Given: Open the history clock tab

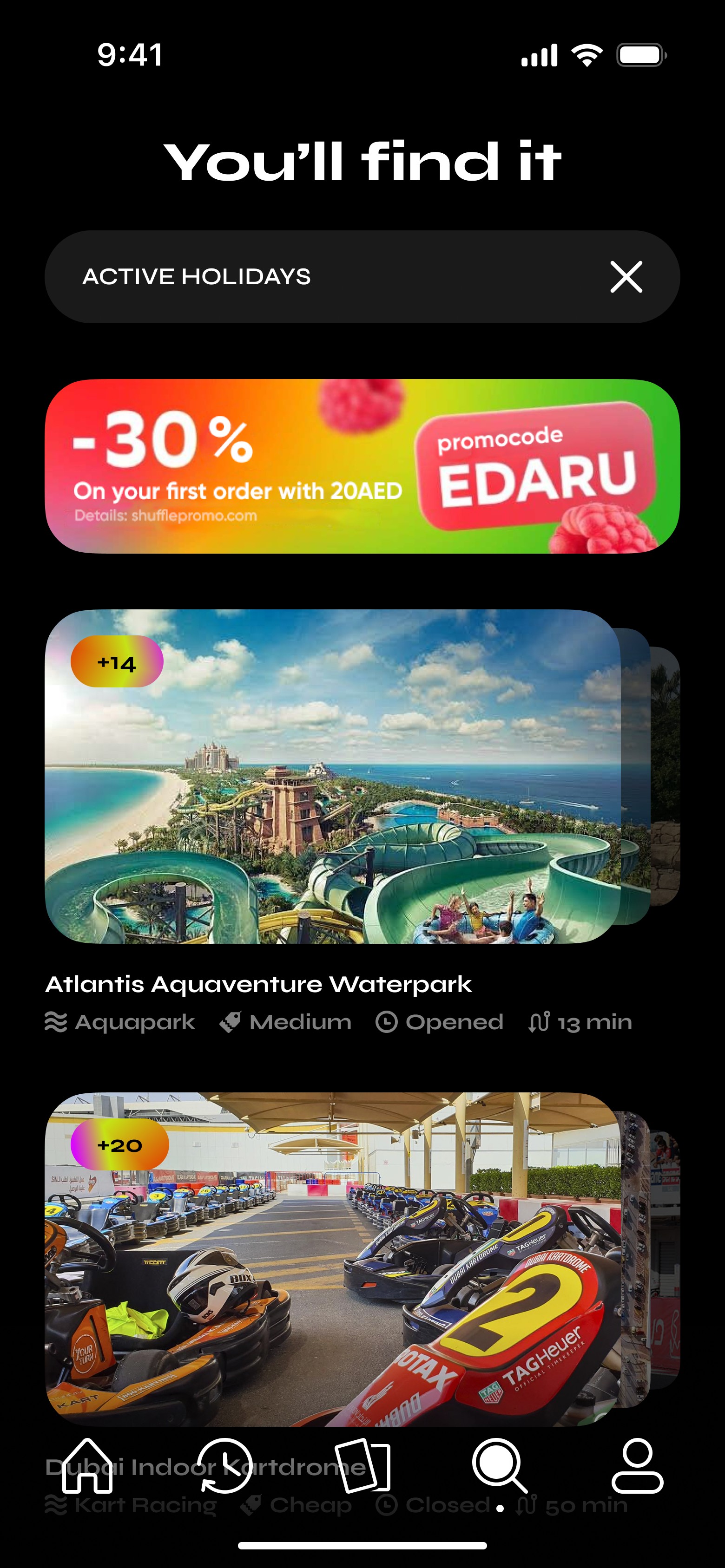Looking at the screenshot, I should pyautogui.click(x=224, y=1466).
